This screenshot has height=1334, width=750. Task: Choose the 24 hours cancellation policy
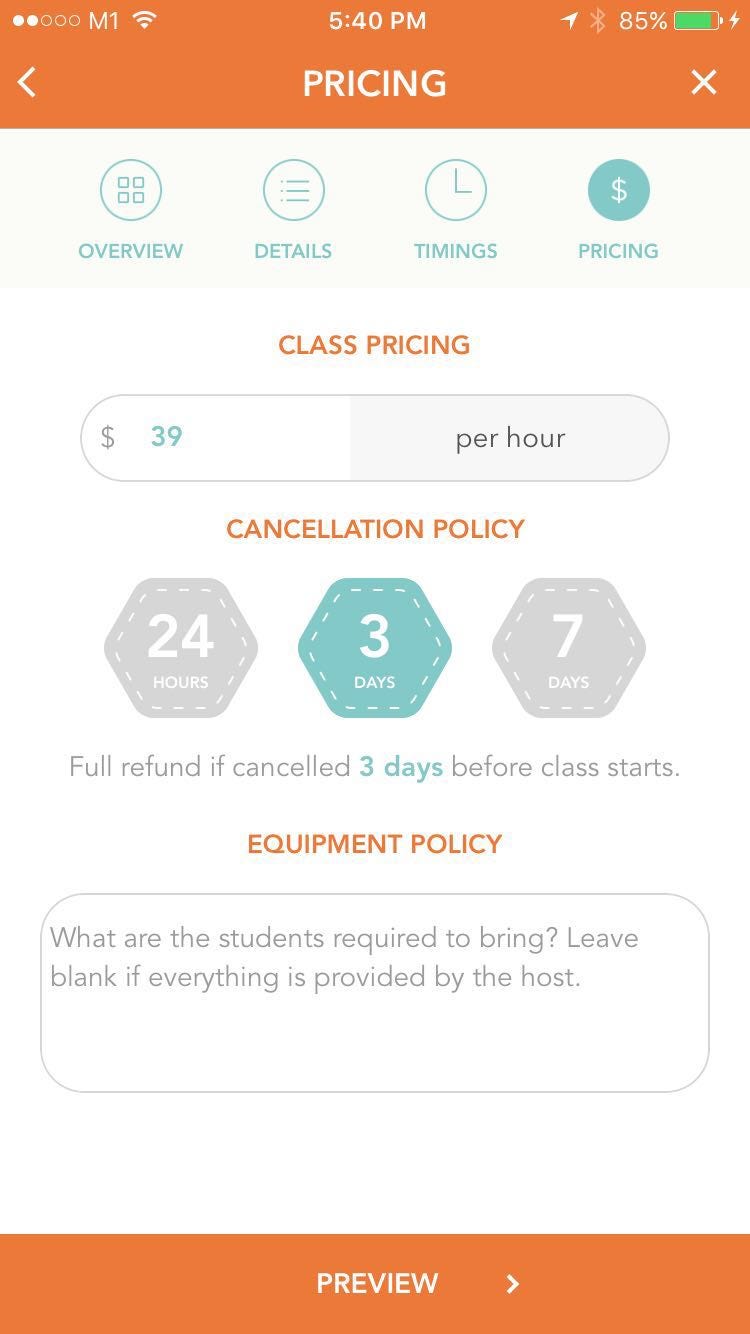(x=181, y=648)
